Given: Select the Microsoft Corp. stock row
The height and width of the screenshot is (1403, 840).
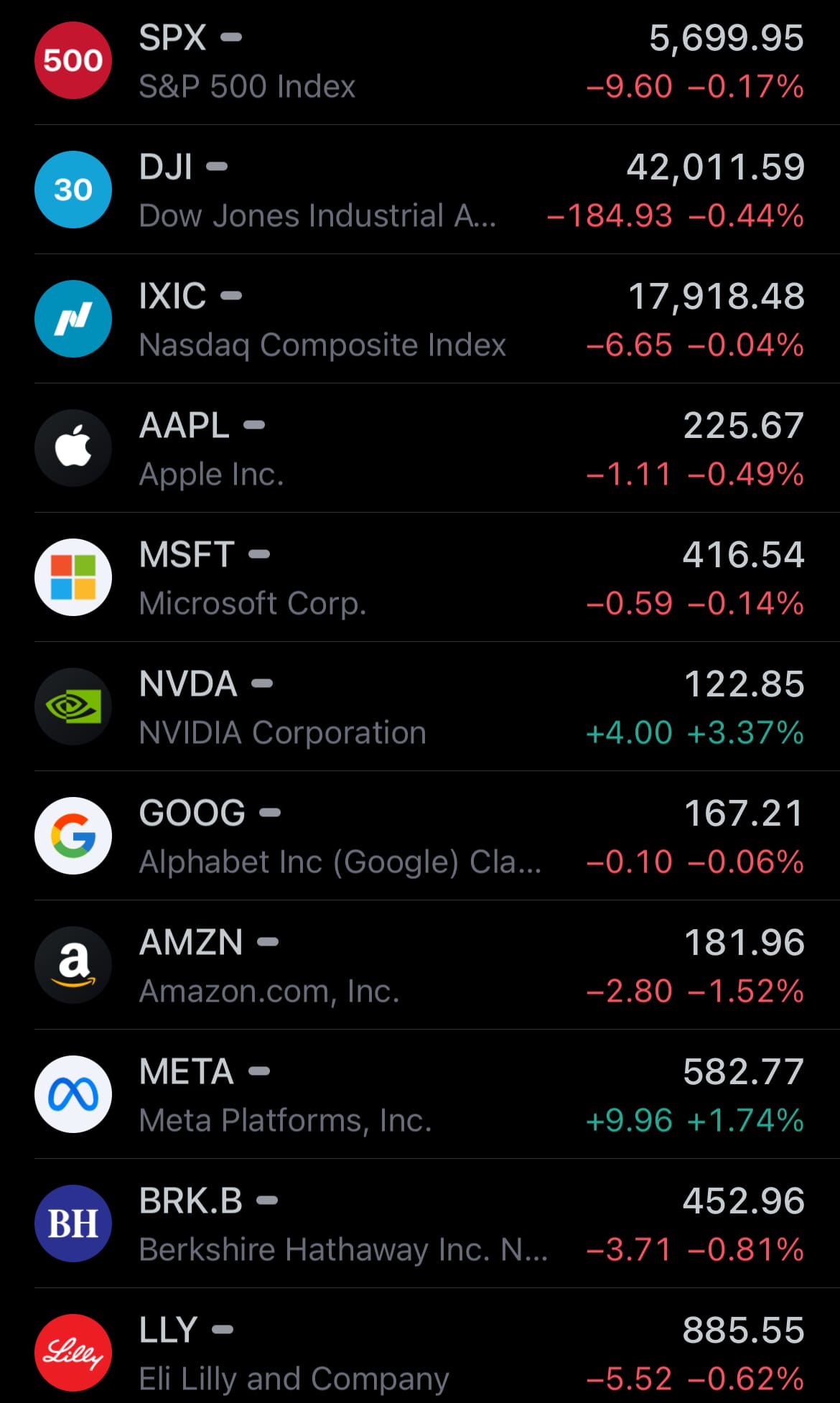Looking at the screenshot, I should point(420,577).
